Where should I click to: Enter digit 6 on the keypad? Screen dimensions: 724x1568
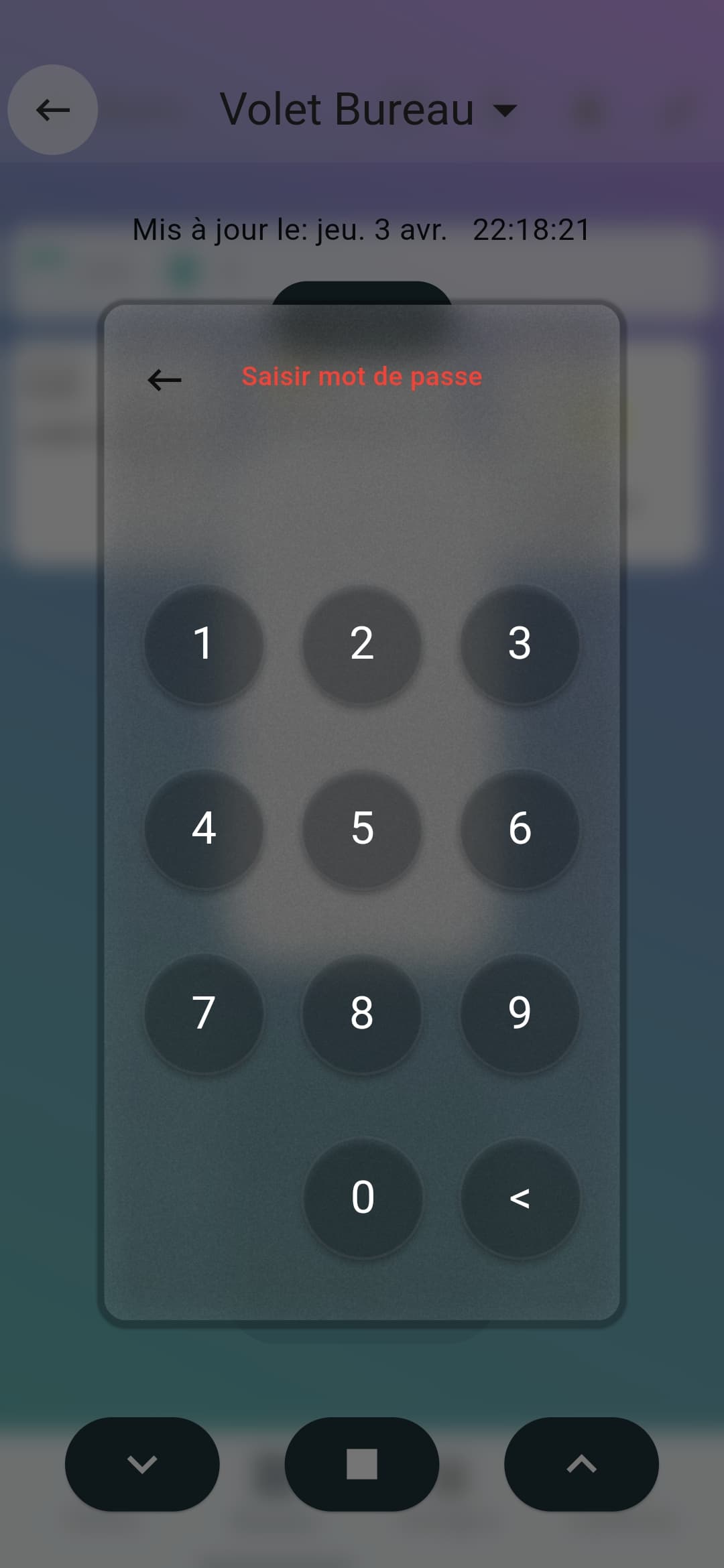(x=520, y=828)
